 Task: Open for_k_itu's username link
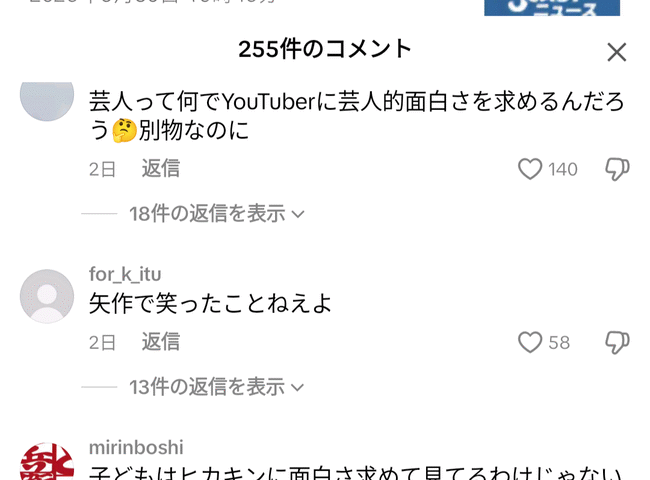125,274
